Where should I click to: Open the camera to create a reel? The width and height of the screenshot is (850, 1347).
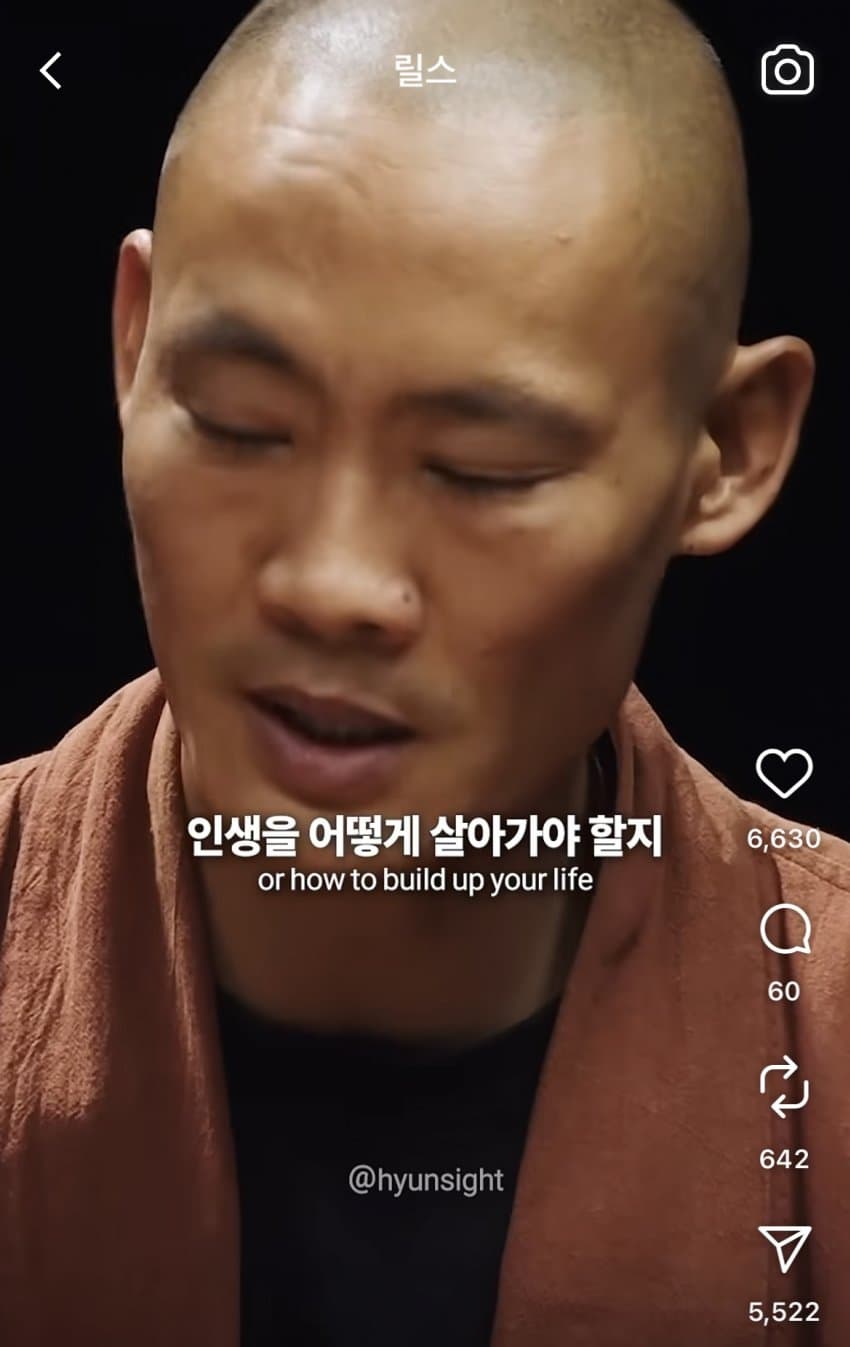[787, 71]
